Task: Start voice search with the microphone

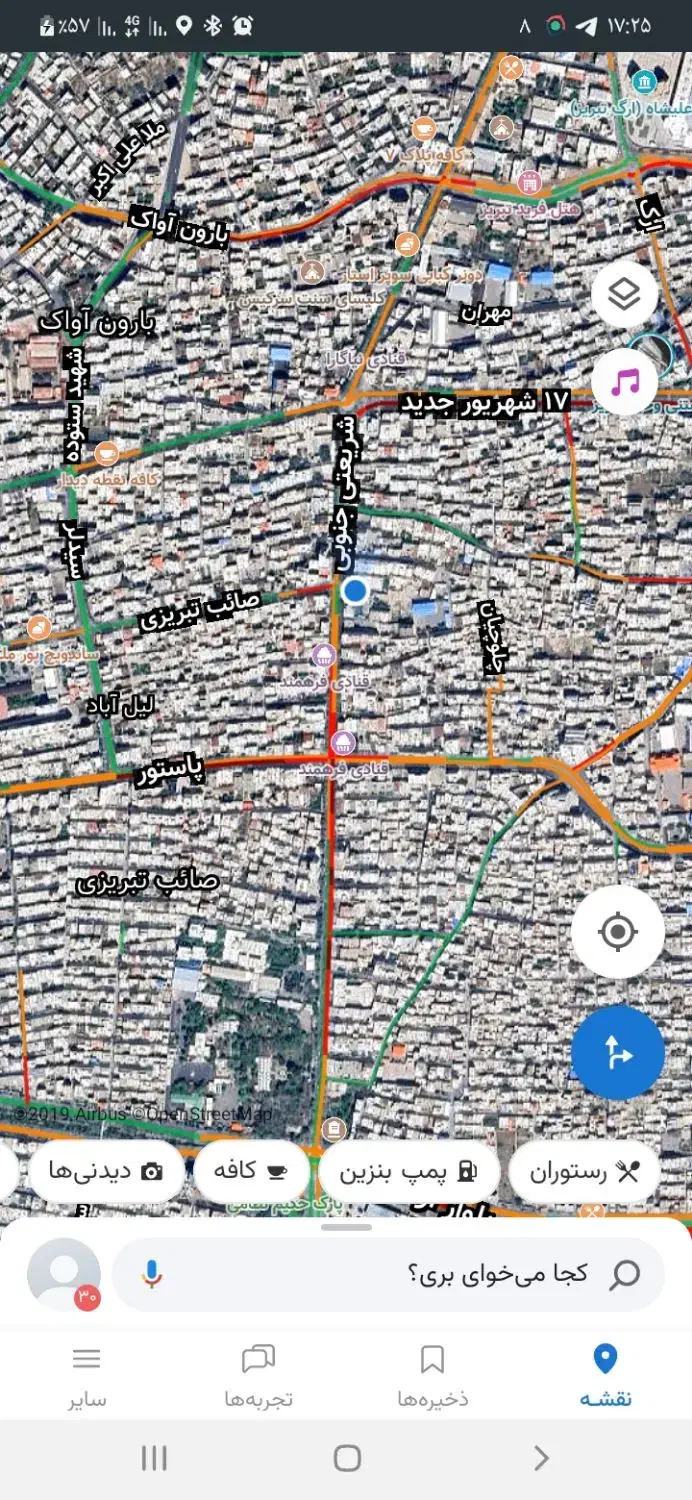Action: (152, 1274)
